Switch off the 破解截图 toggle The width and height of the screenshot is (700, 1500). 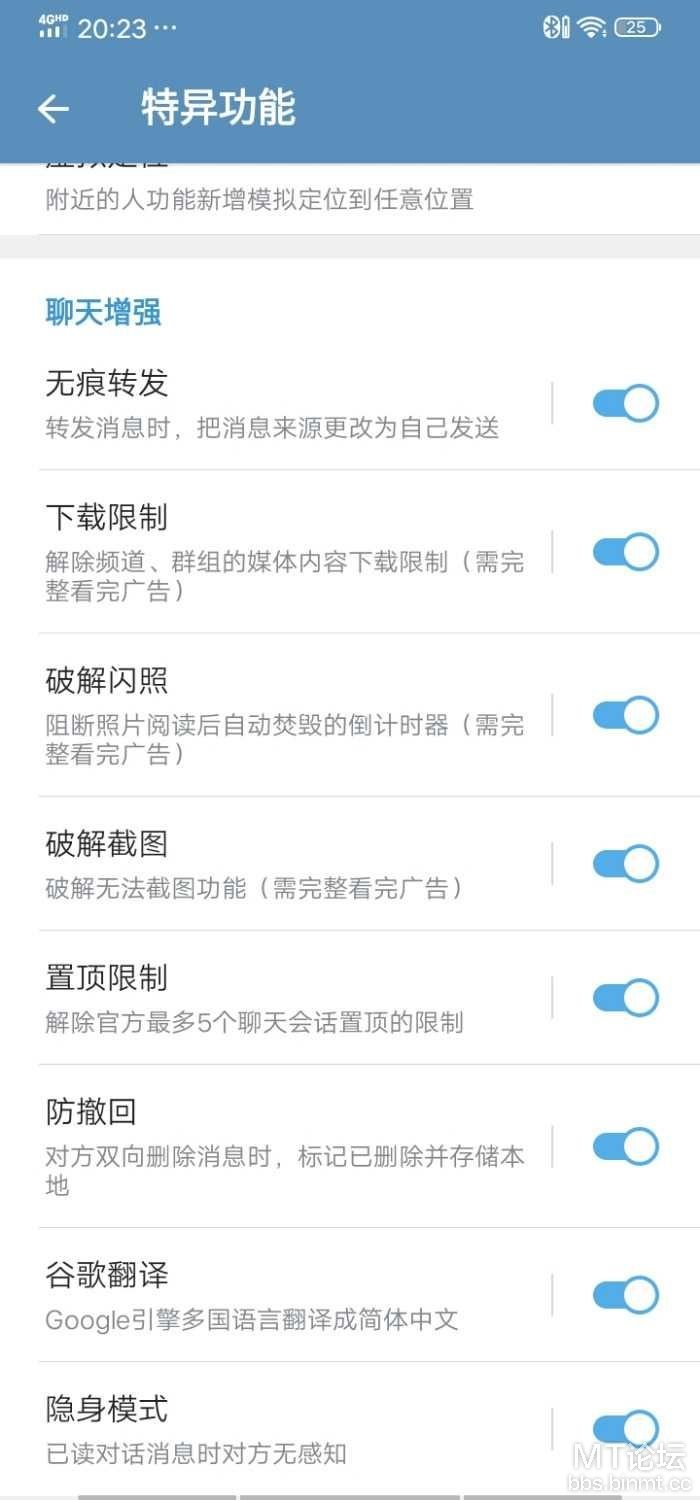coord(625,863)
